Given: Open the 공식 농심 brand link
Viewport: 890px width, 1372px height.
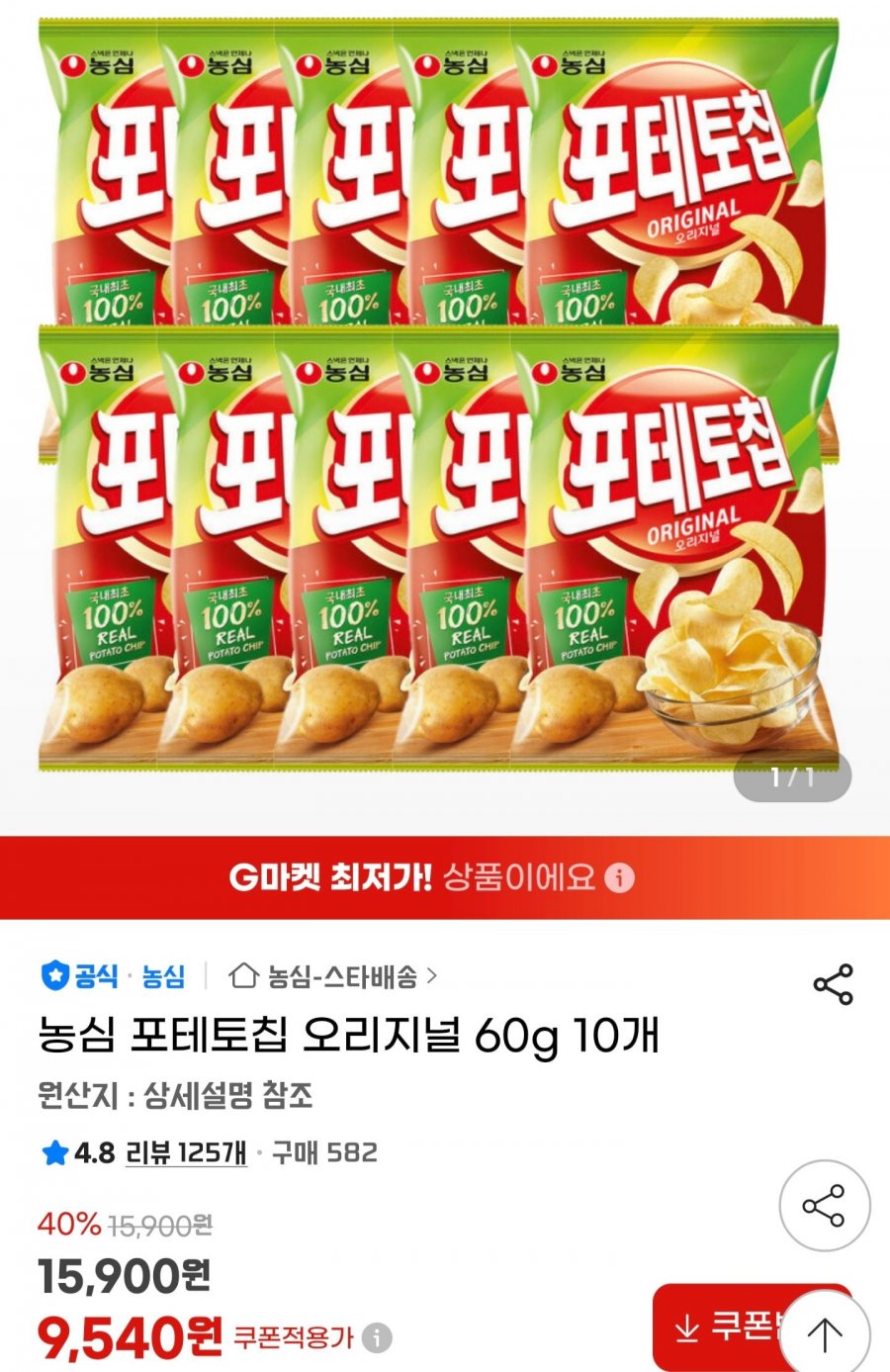Looking at the screenshot, I should pyautogui.click(x=113, y=977).
